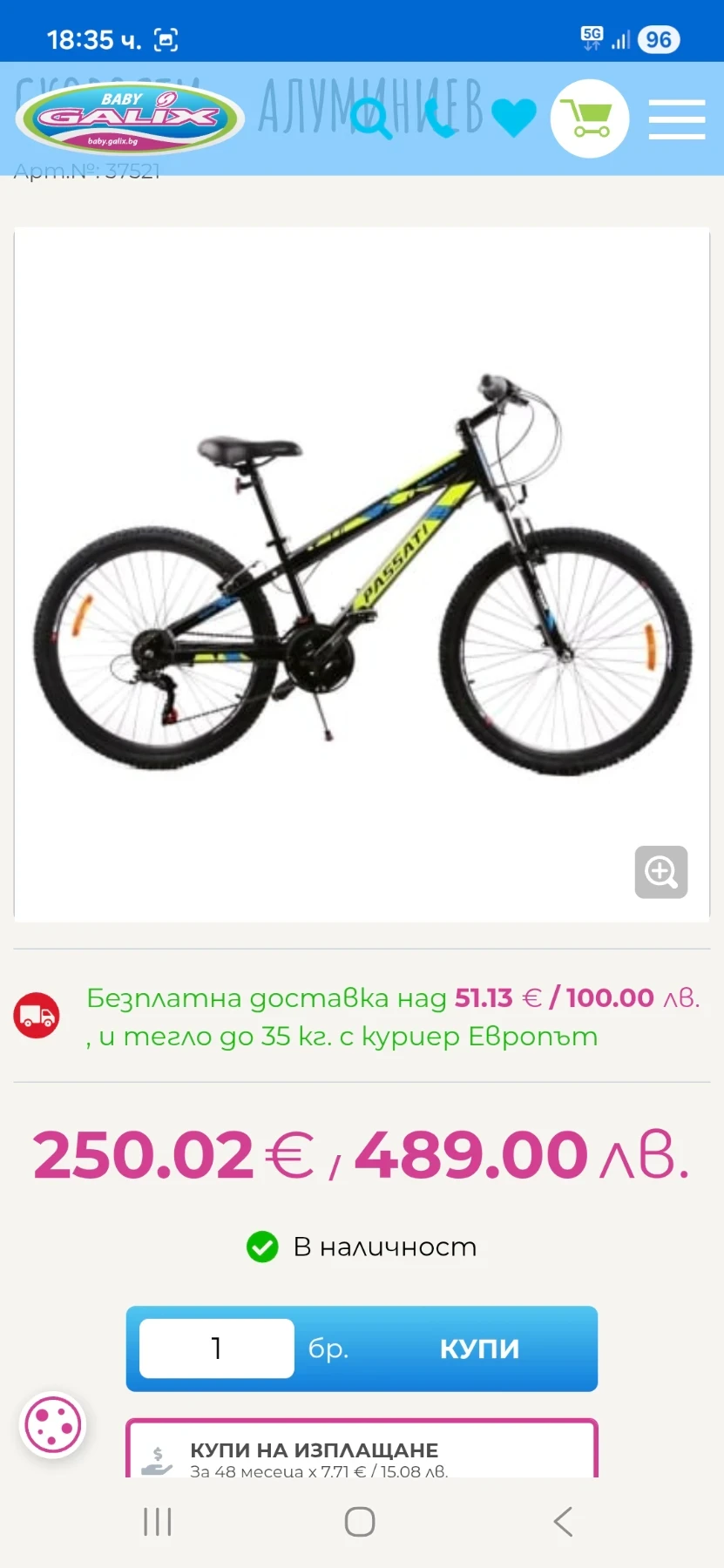Edit the quantity input field

215,1348
